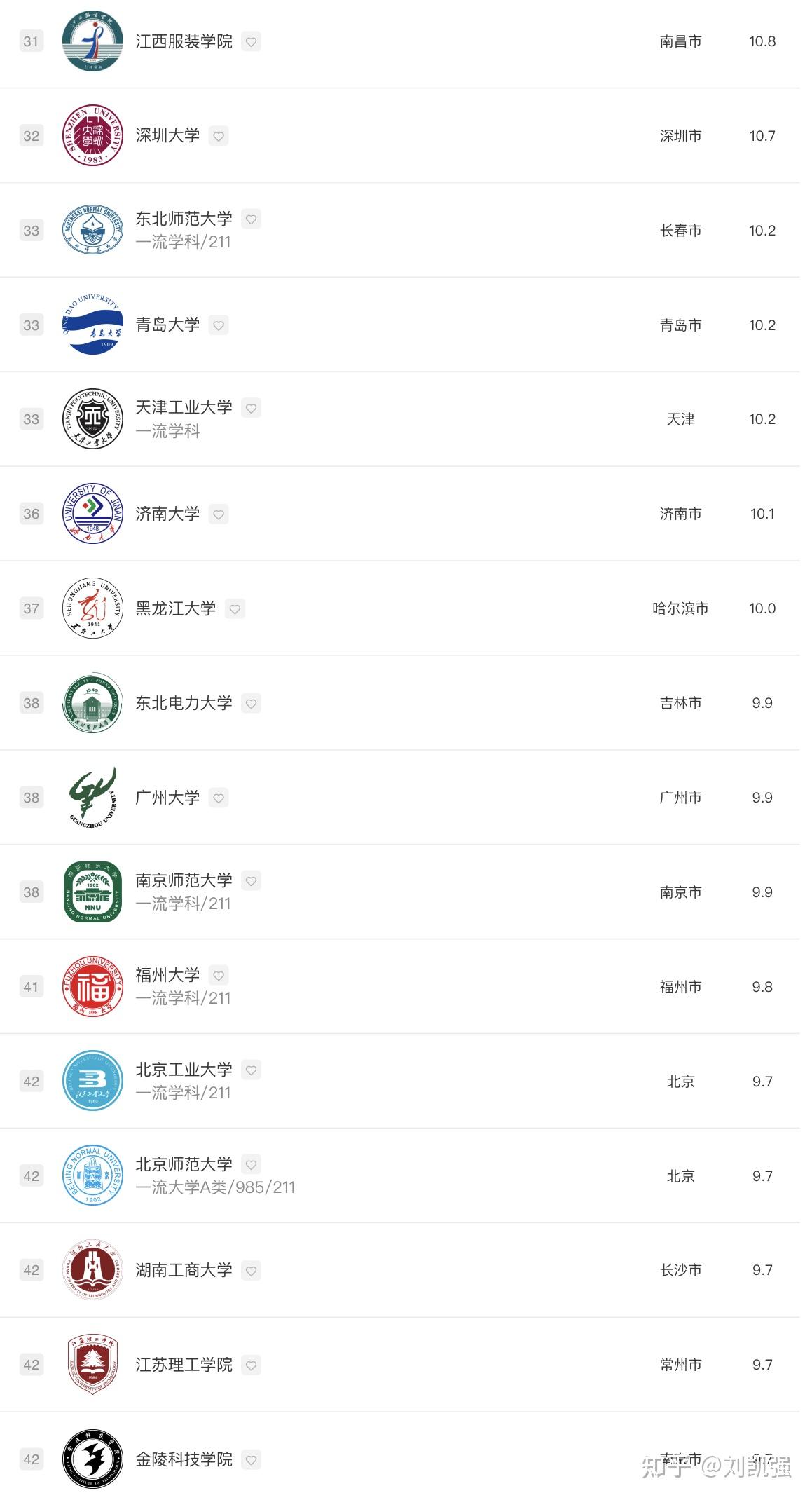This screenshot has width=812, height=1500.
Task: Like 东北电力大学 with the heart
Action: pyautogui.click(x=251, y=703)
